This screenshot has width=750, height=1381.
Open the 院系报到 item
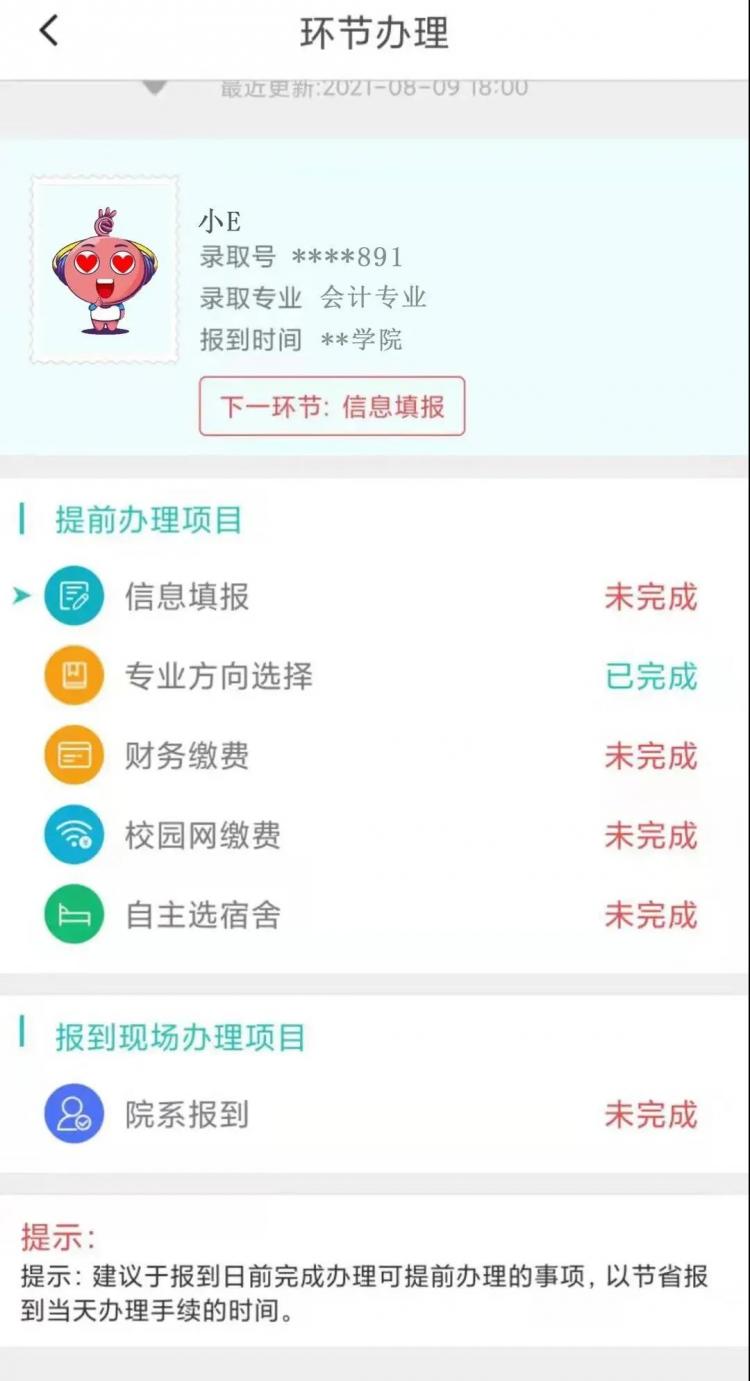pos(187,1114)
